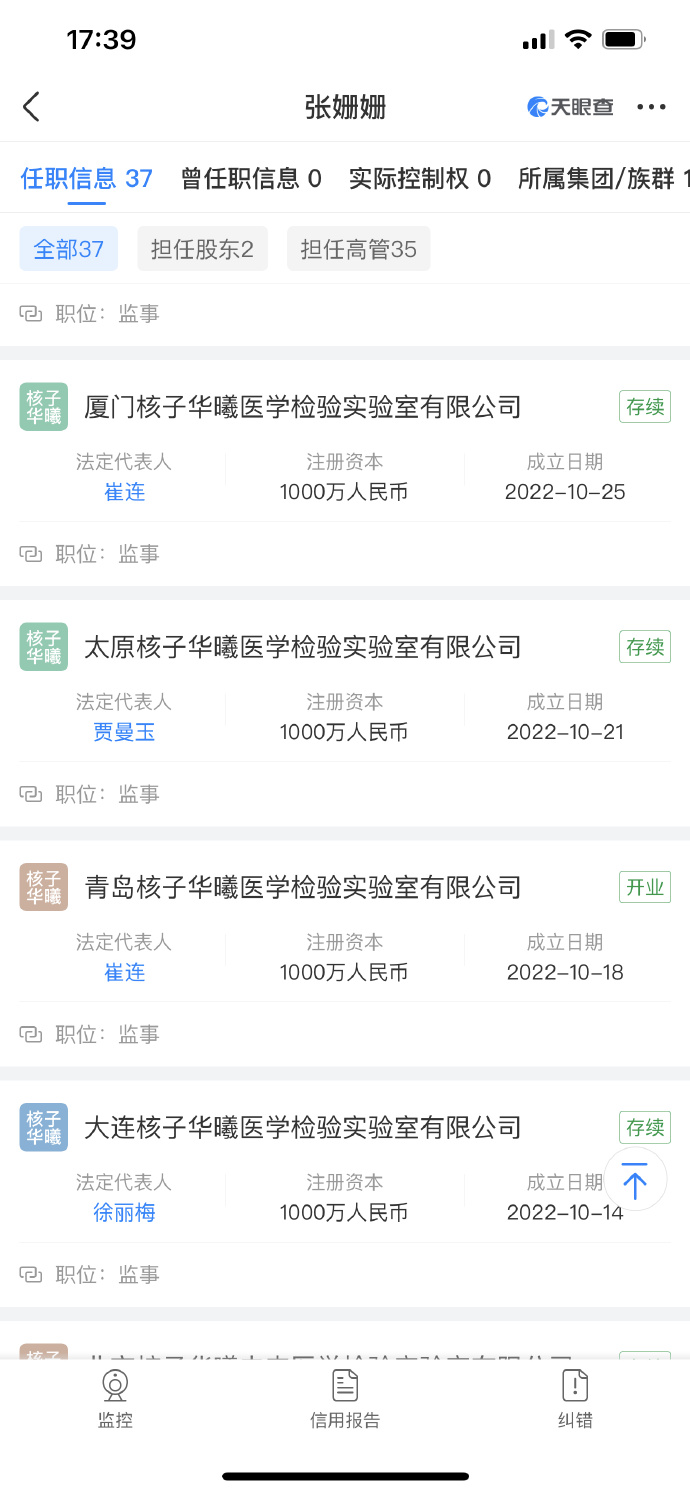Select the 全部37 filter chip
The image size is (690, 1493).
click(69, 249)
